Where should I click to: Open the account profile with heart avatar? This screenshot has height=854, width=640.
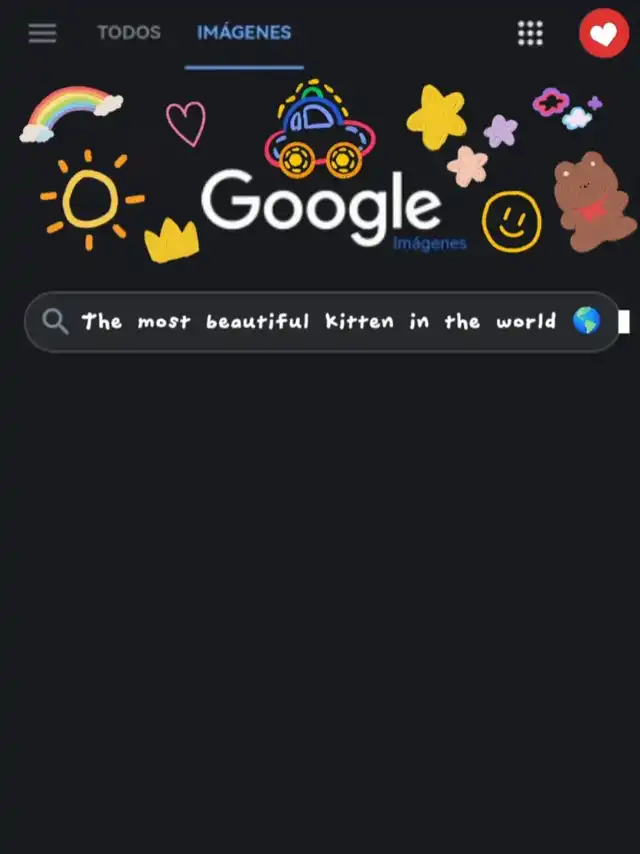(x=604, y=33)
